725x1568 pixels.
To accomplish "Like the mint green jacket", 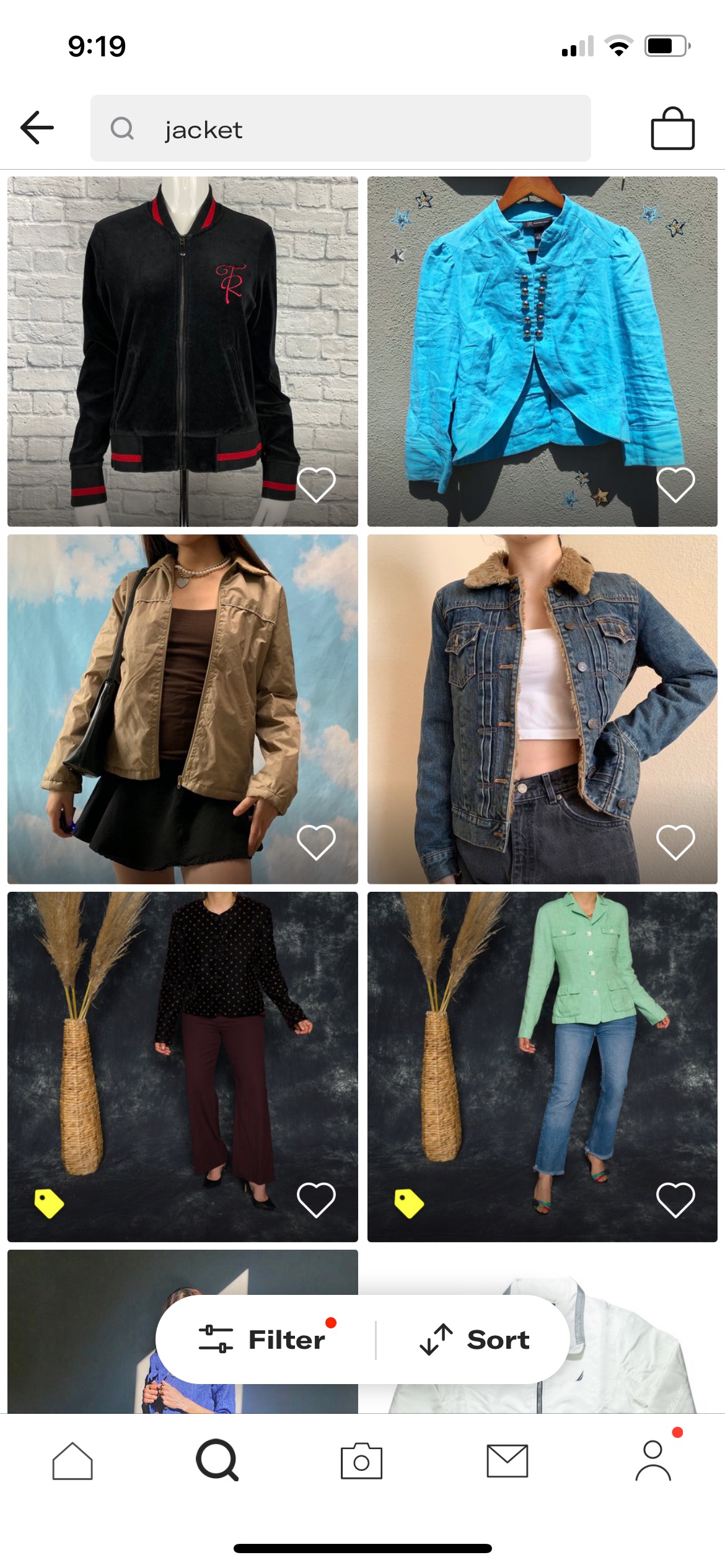I will (x=675, y=1200).
